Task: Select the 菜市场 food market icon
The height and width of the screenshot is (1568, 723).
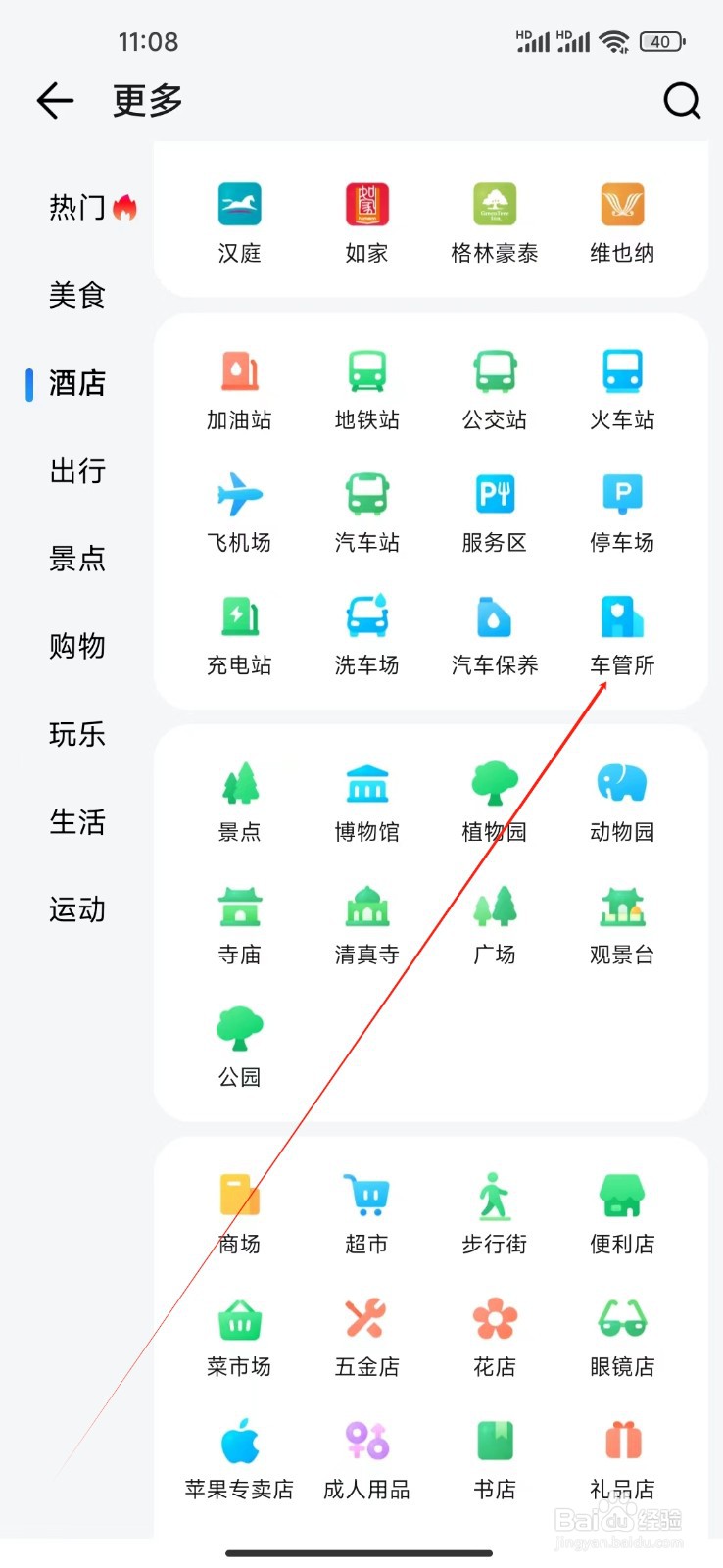Action: click(x=239, y=1333)
